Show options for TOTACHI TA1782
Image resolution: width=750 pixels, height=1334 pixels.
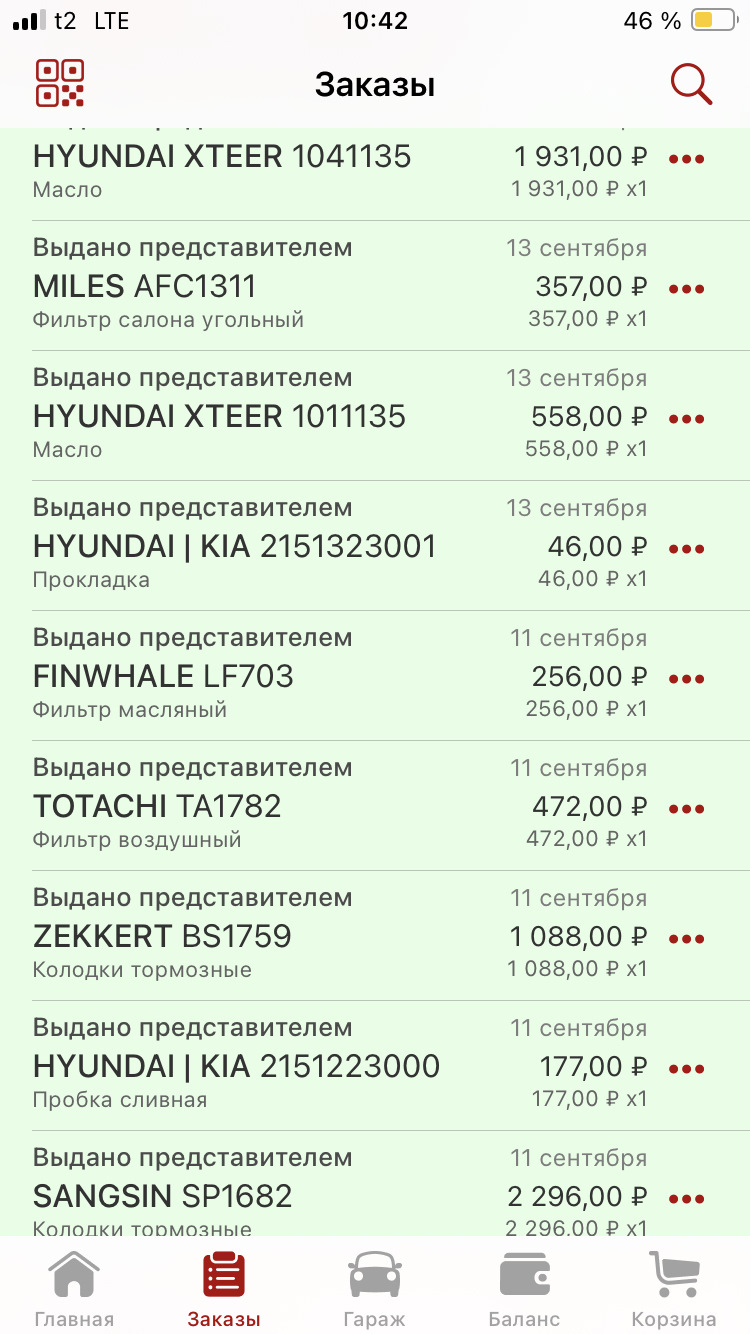pos(686,809)
